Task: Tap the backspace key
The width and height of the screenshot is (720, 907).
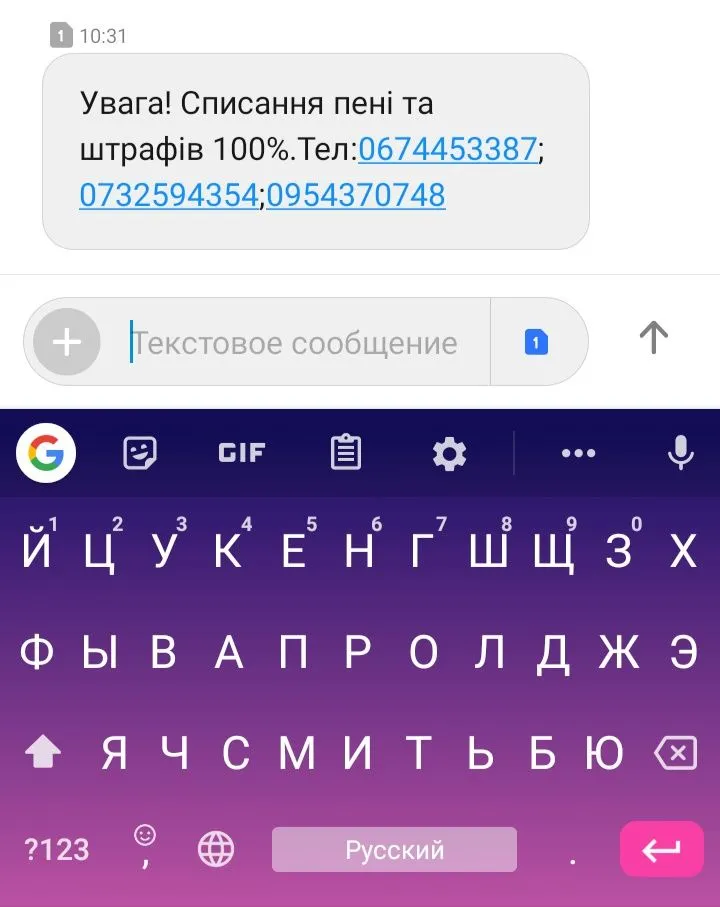Action: coord(676,753)
